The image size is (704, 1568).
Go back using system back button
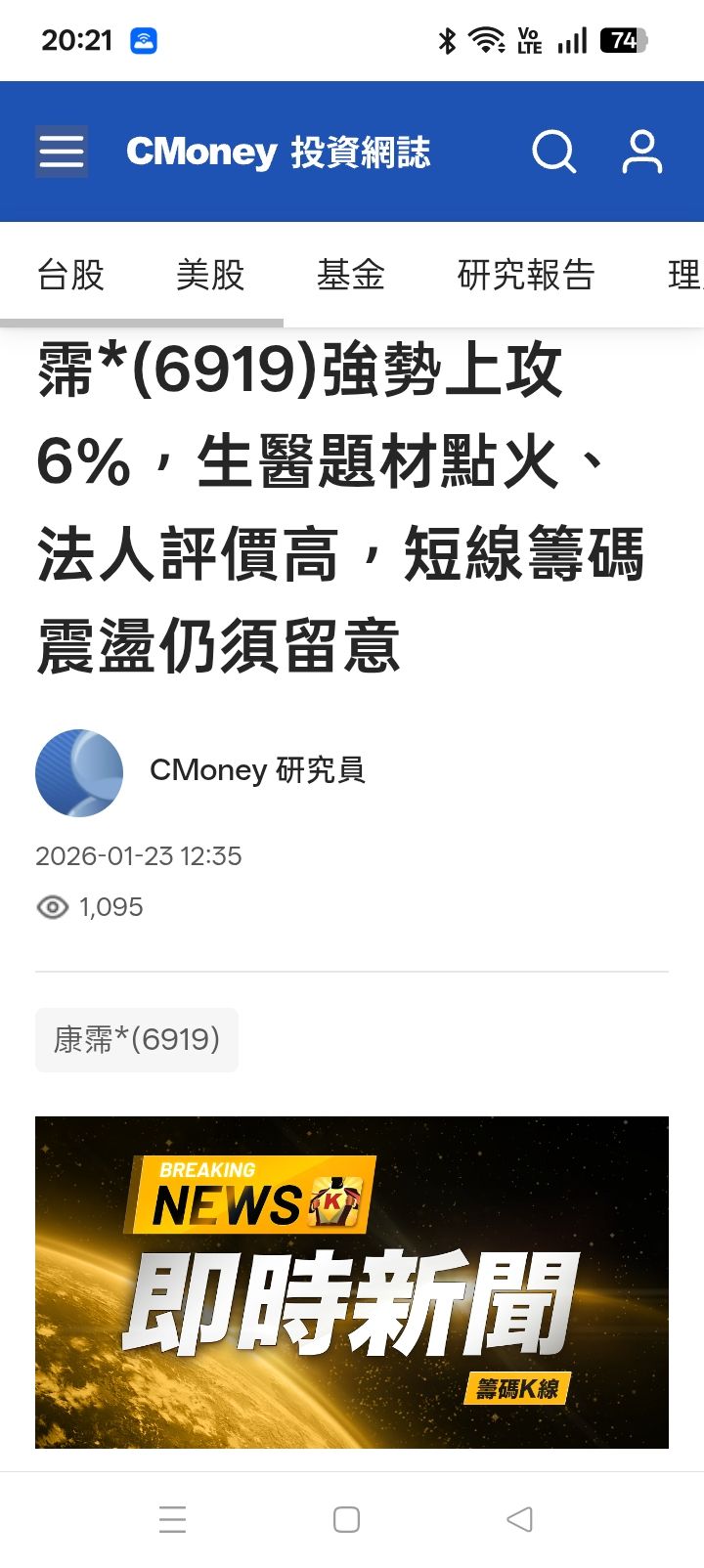click(x=519, y=1519)
